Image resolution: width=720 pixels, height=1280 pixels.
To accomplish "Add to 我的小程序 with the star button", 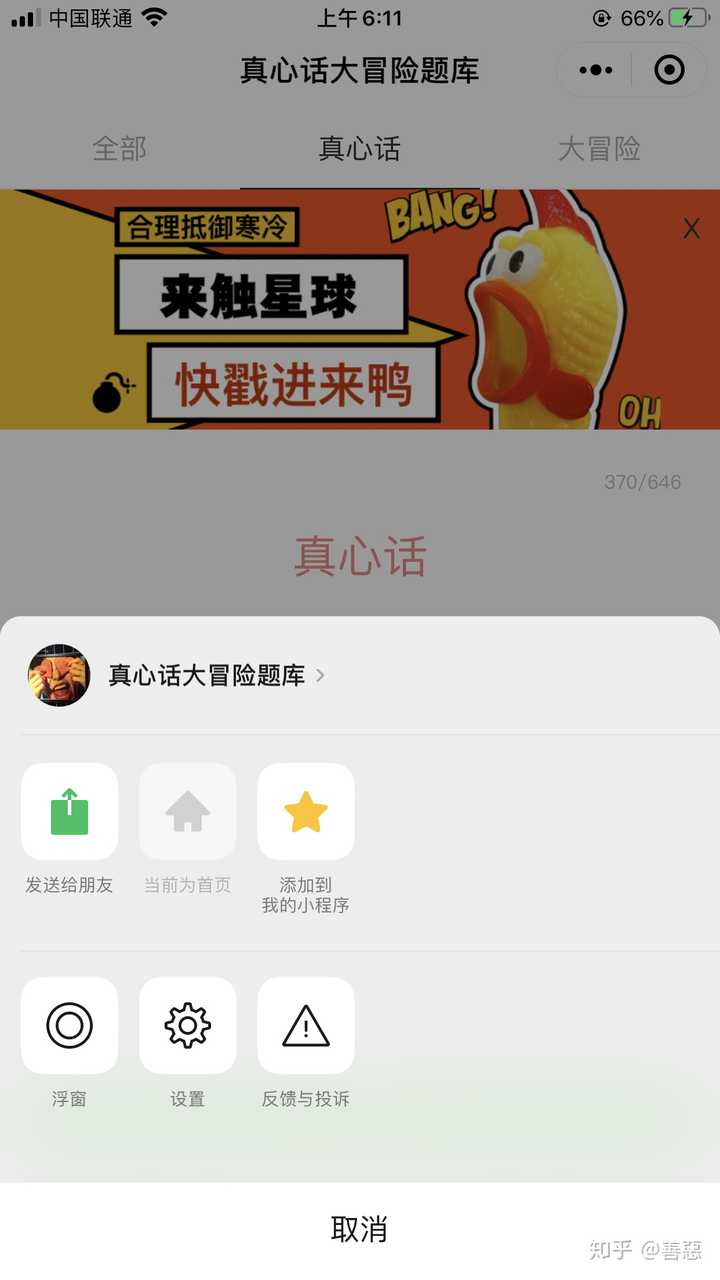I will [x=306, y=812].
